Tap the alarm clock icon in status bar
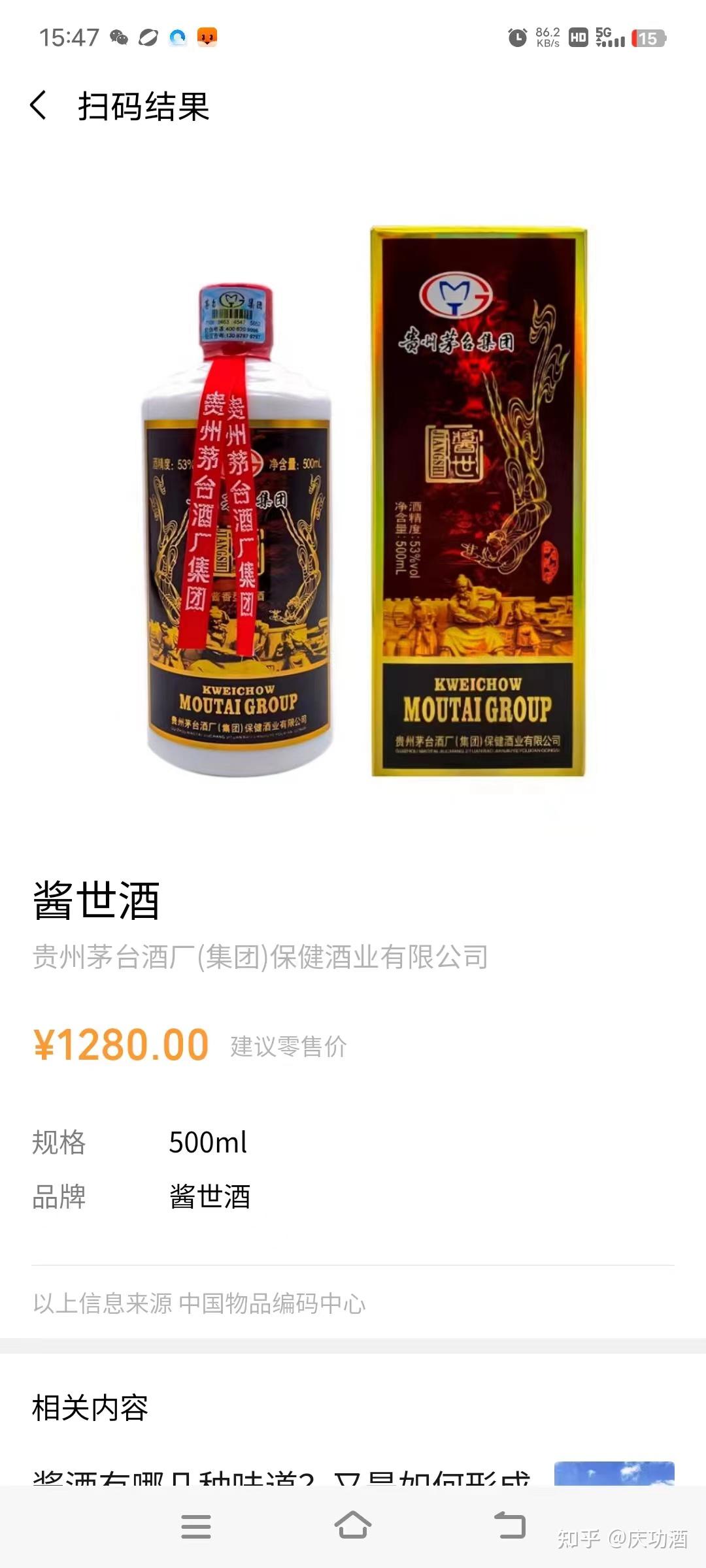Viewport: 706px width, 1568px height. click(x=518, y=38)
